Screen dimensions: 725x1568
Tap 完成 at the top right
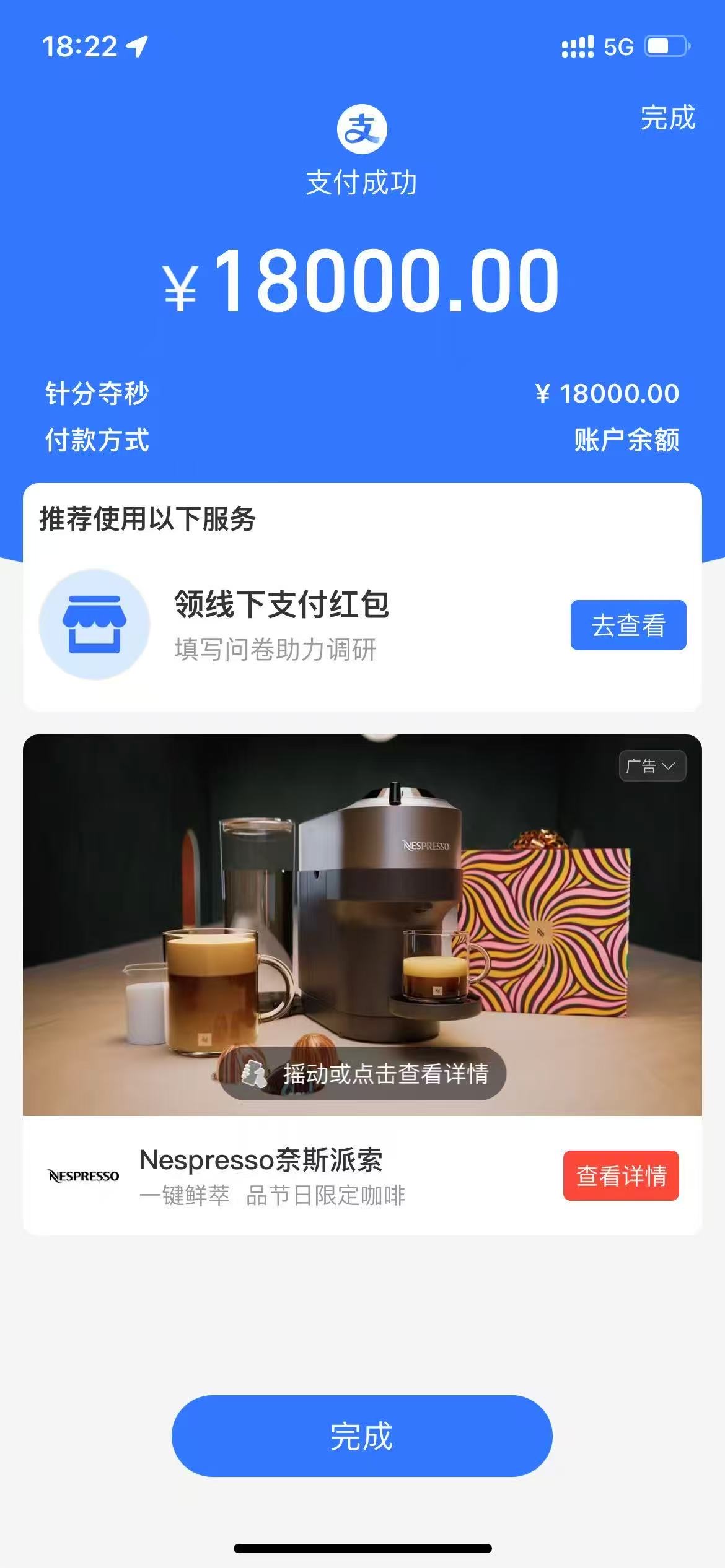[667, 118]
